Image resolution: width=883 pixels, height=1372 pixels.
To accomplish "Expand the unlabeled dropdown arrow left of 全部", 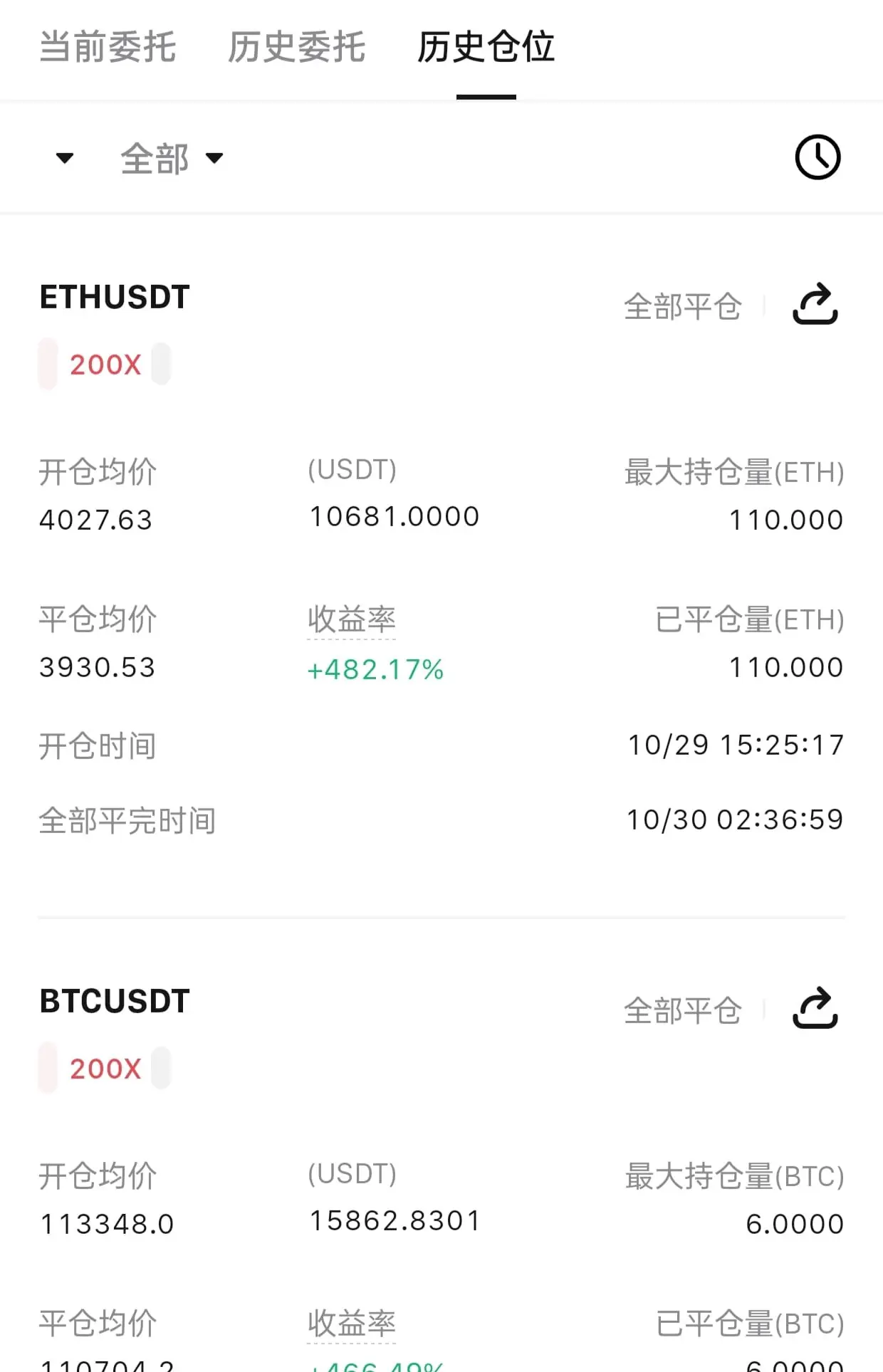I will click(x=65, y=158).
